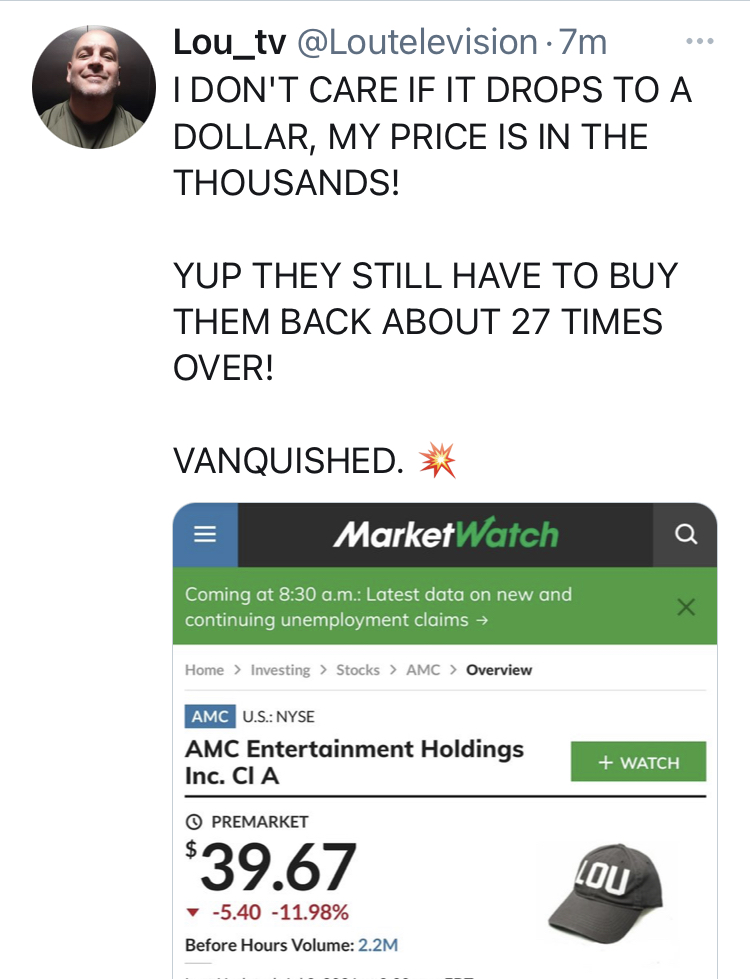Open Lou_tv's profile picture
The width and height of the screenshot is (750, 979).
click(x=94, y=88)
